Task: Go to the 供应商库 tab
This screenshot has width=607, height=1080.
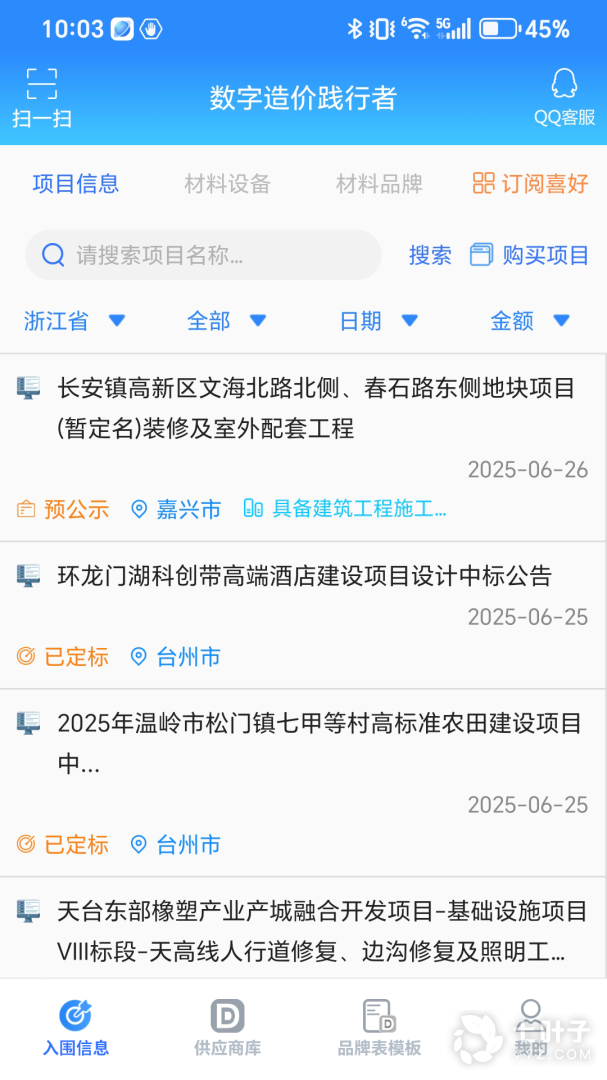Action: click(x=227, y=1028)
